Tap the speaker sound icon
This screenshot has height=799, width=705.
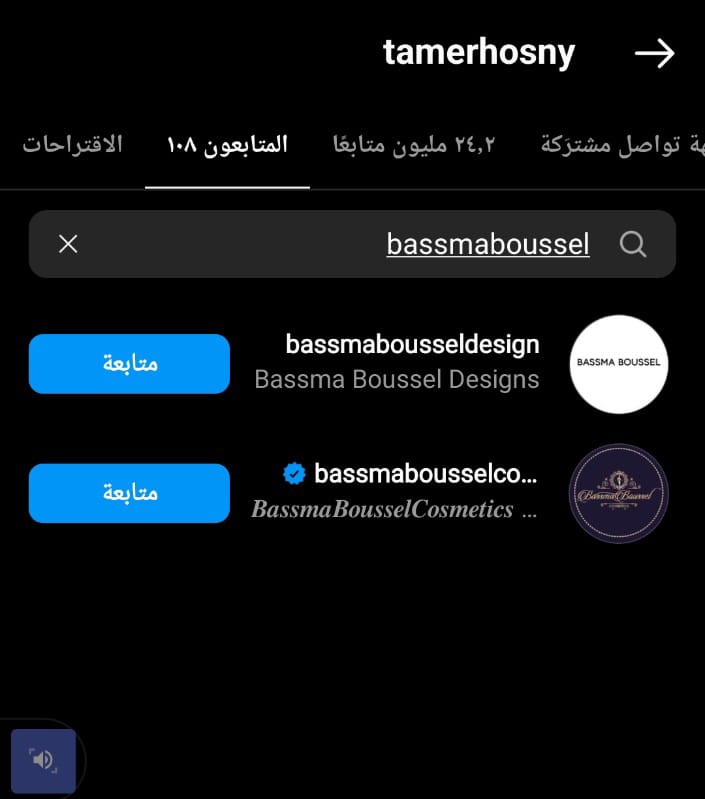(x=43, y=761)
